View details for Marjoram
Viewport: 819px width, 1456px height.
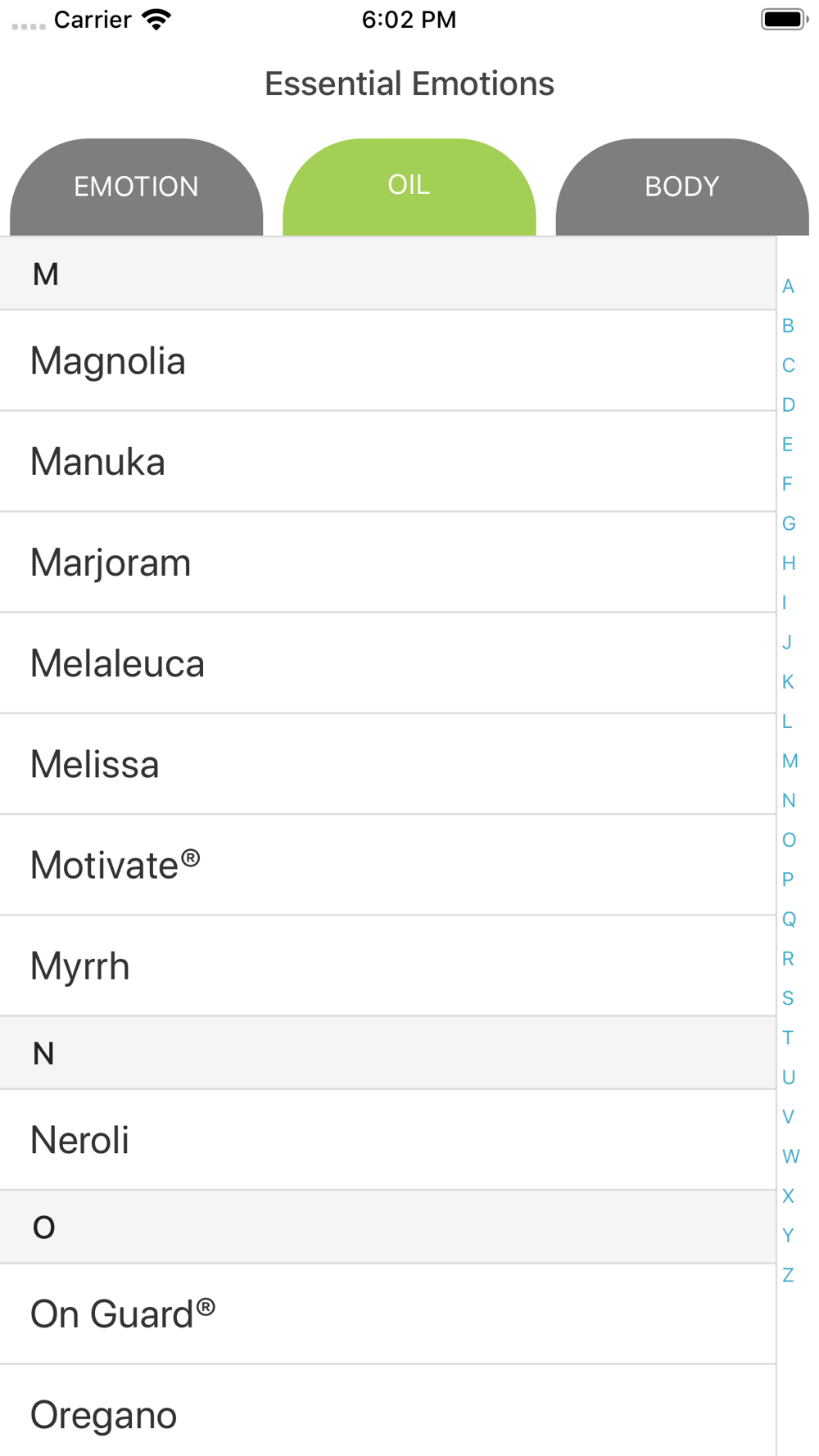coord(388,563)
